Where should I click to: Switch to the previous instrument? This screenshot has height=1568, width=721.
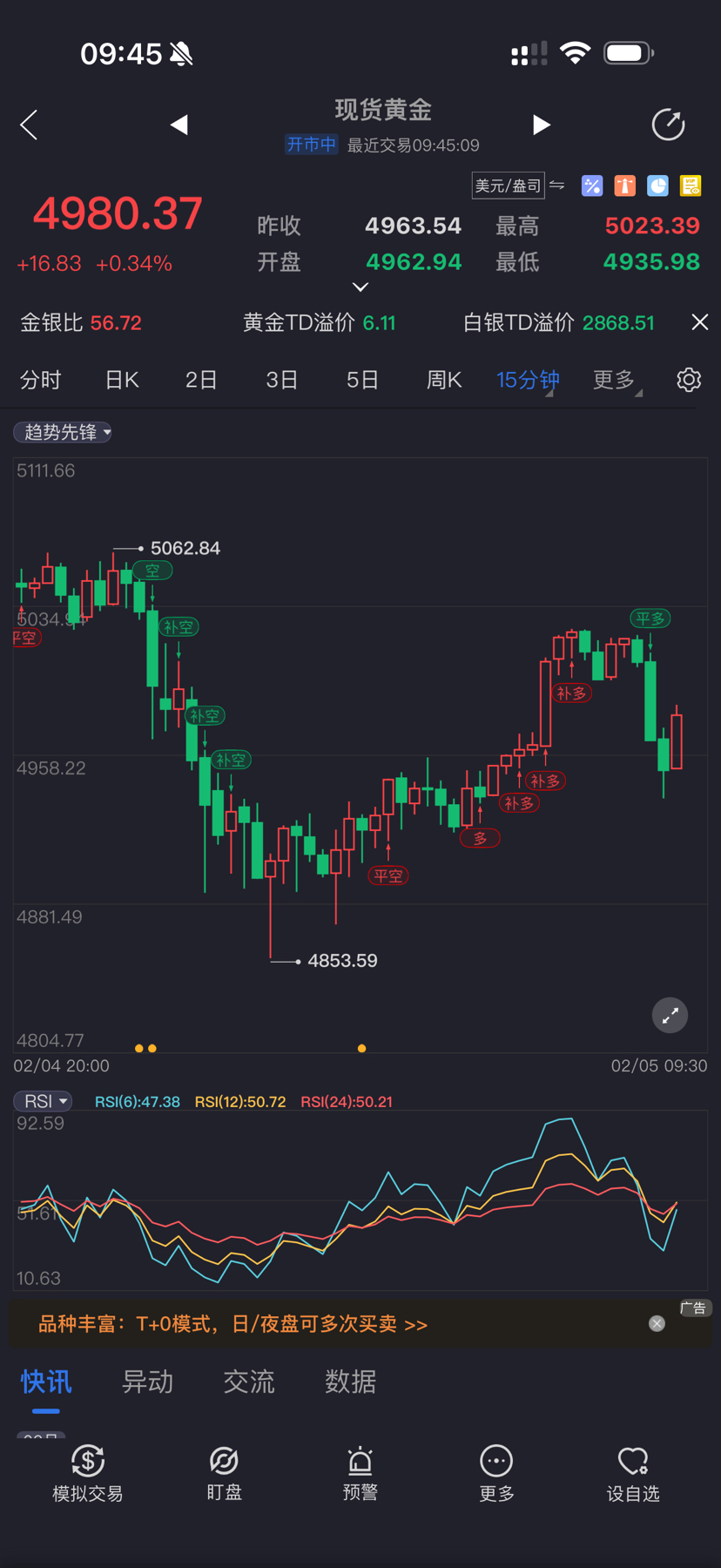(179, 125)
